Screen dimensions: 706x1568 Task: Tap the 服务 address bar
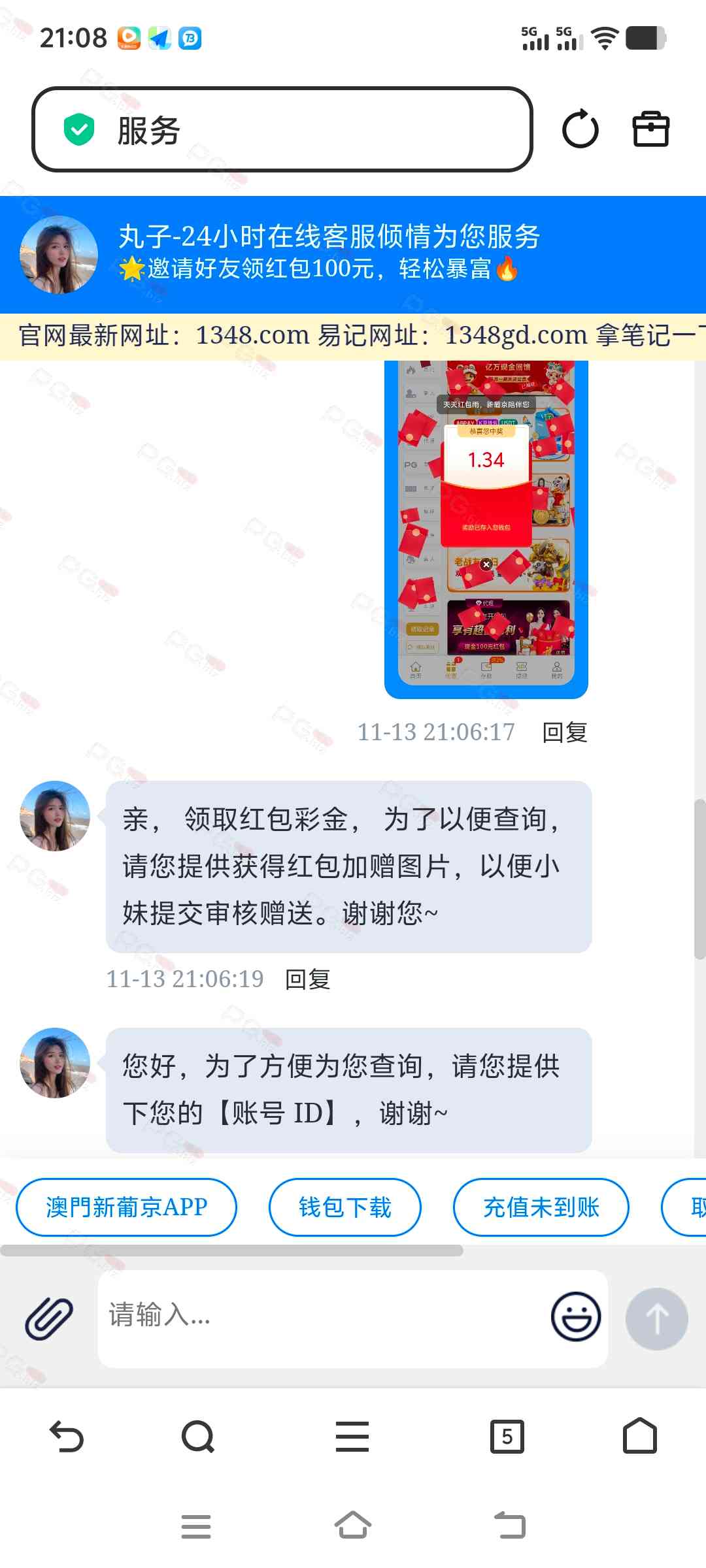tap(281, 129)
